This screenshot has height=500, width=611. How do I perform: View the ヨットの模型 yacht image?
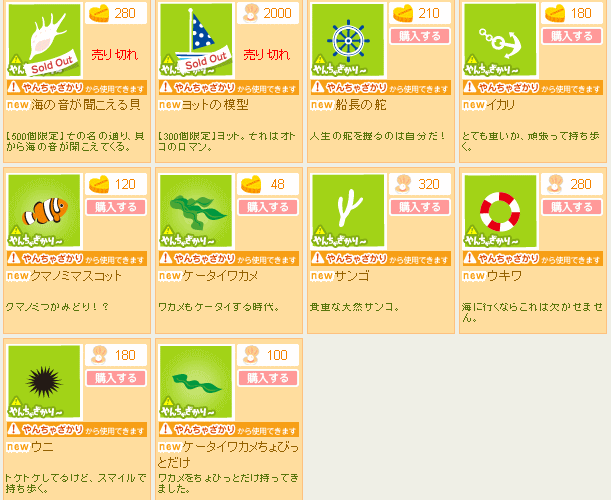click(197, 40)
